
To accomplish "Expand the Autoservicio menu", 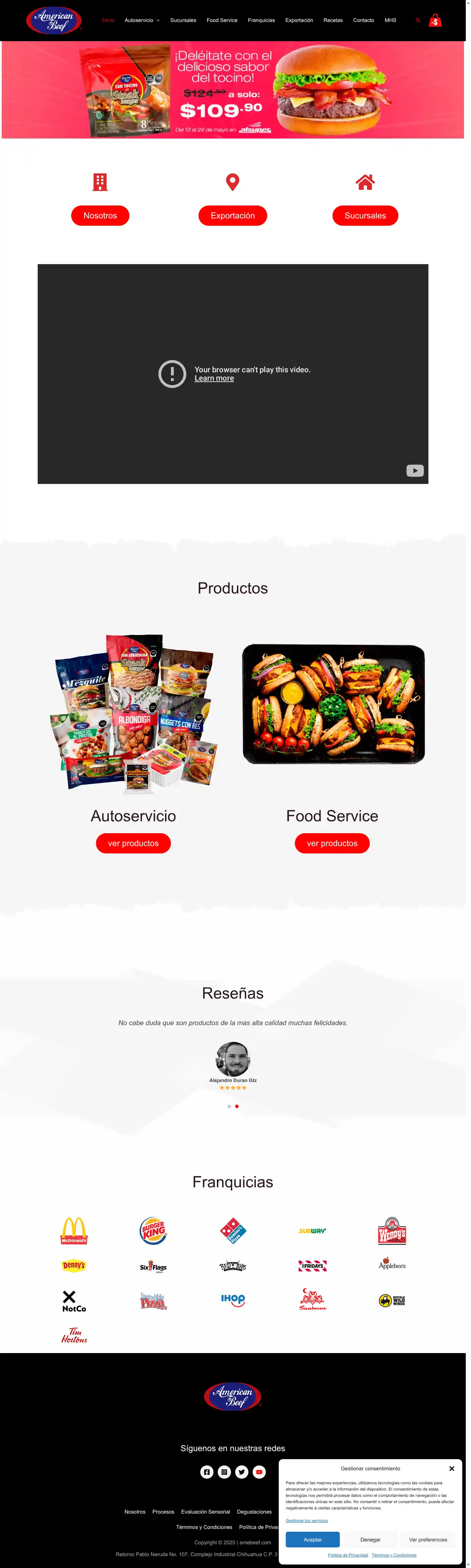I will point(142,20).
